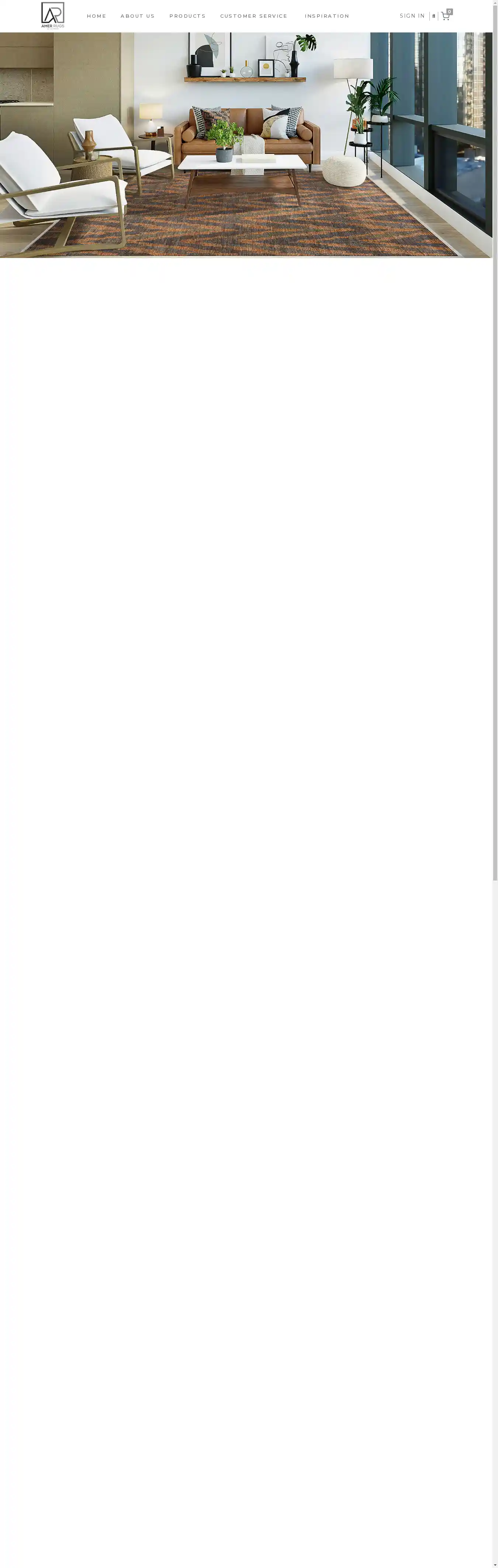This screenshot has width=498, height=1568.
Task: Tap the Amer Rugs logo
Action: [x=52, y=15]
